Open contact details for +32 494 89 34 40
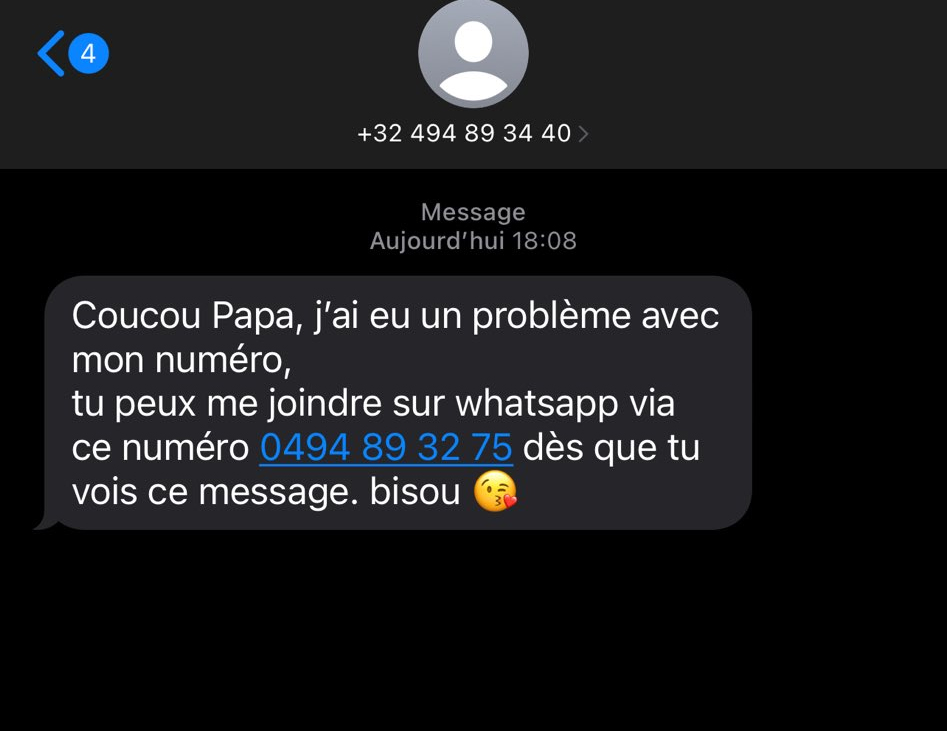 [x=473, y=133]
